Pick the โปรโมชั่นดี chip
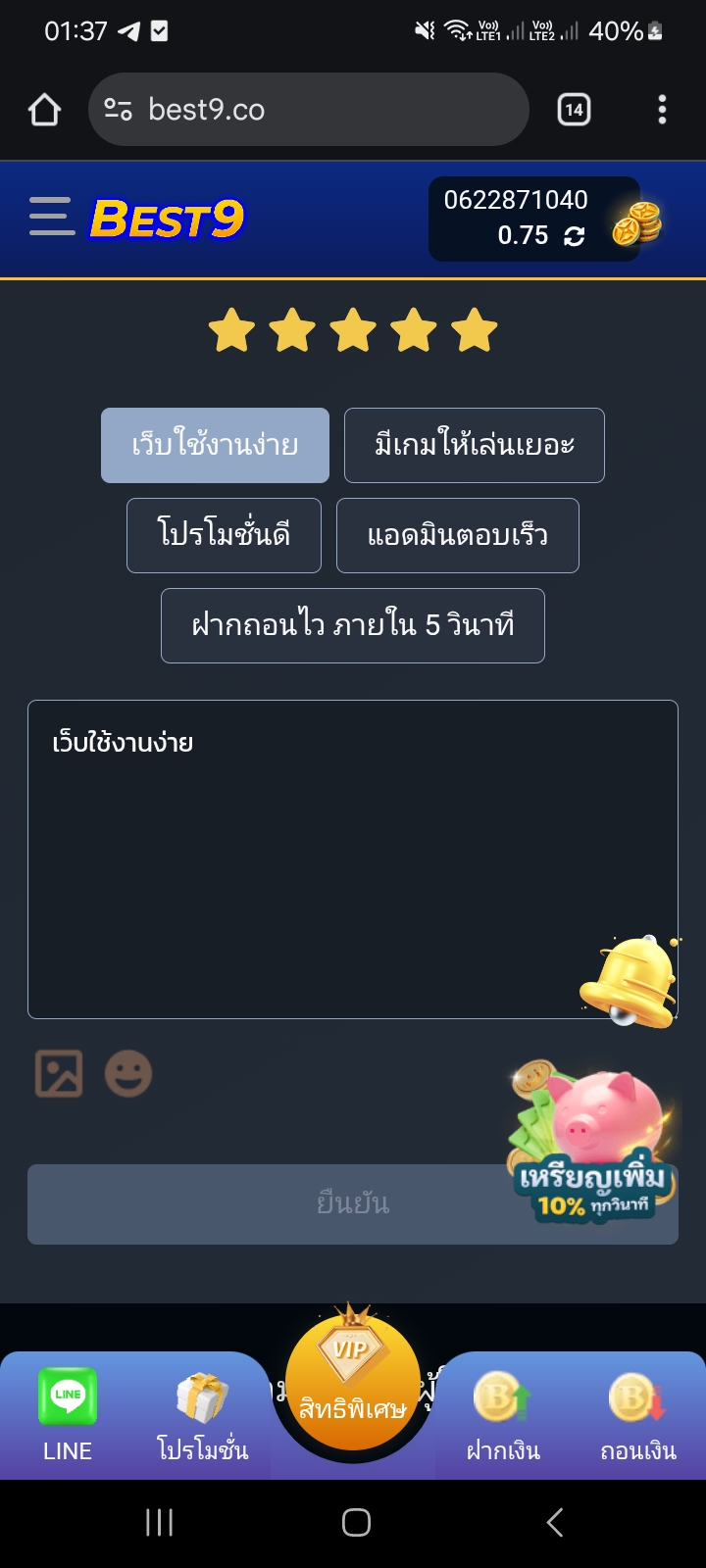Image resolution: width=706 pixels, height=1568 pixels. pyautogui.click(x=224, y=535)
